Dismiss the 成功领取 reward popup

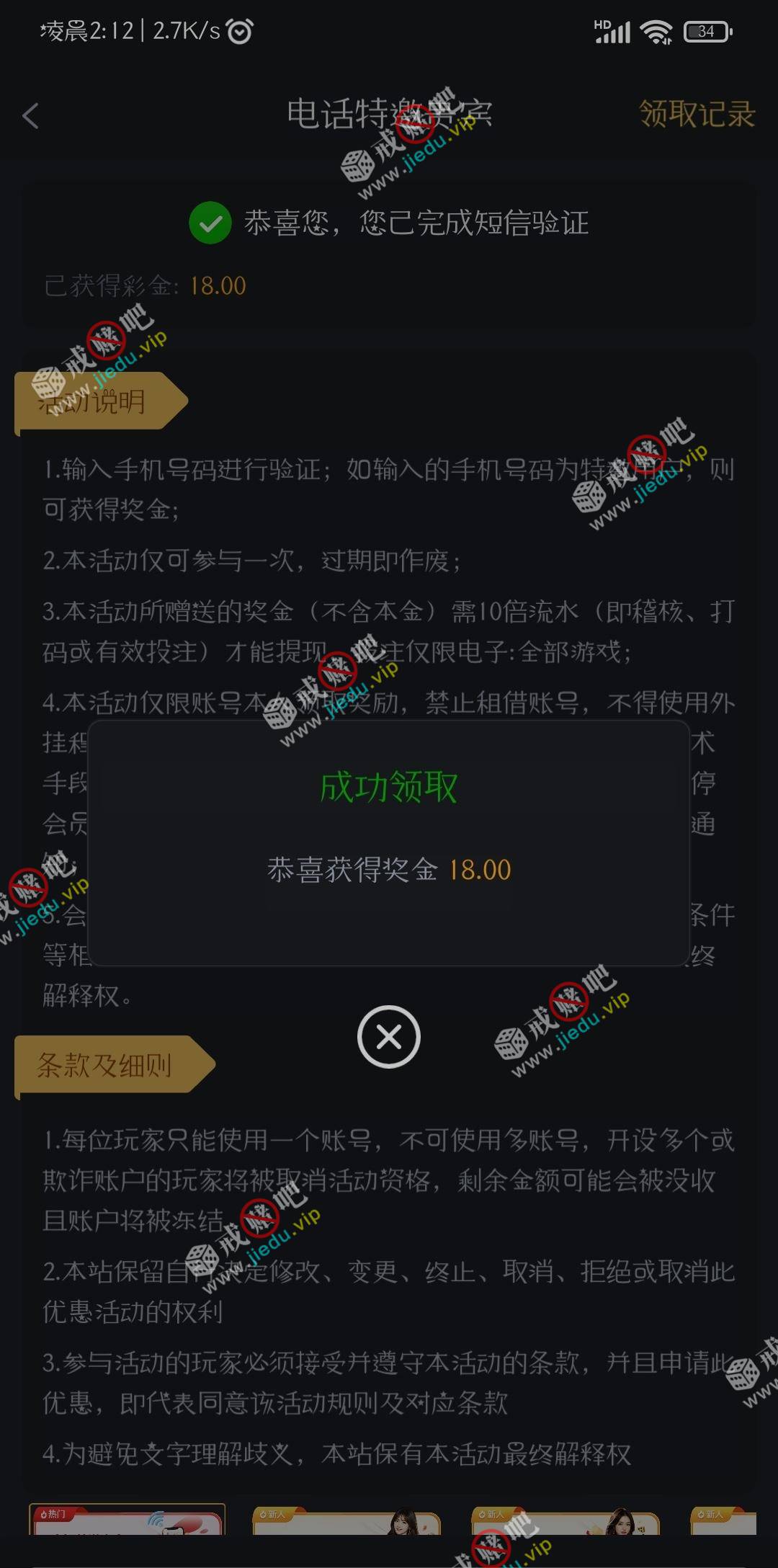388,1036
